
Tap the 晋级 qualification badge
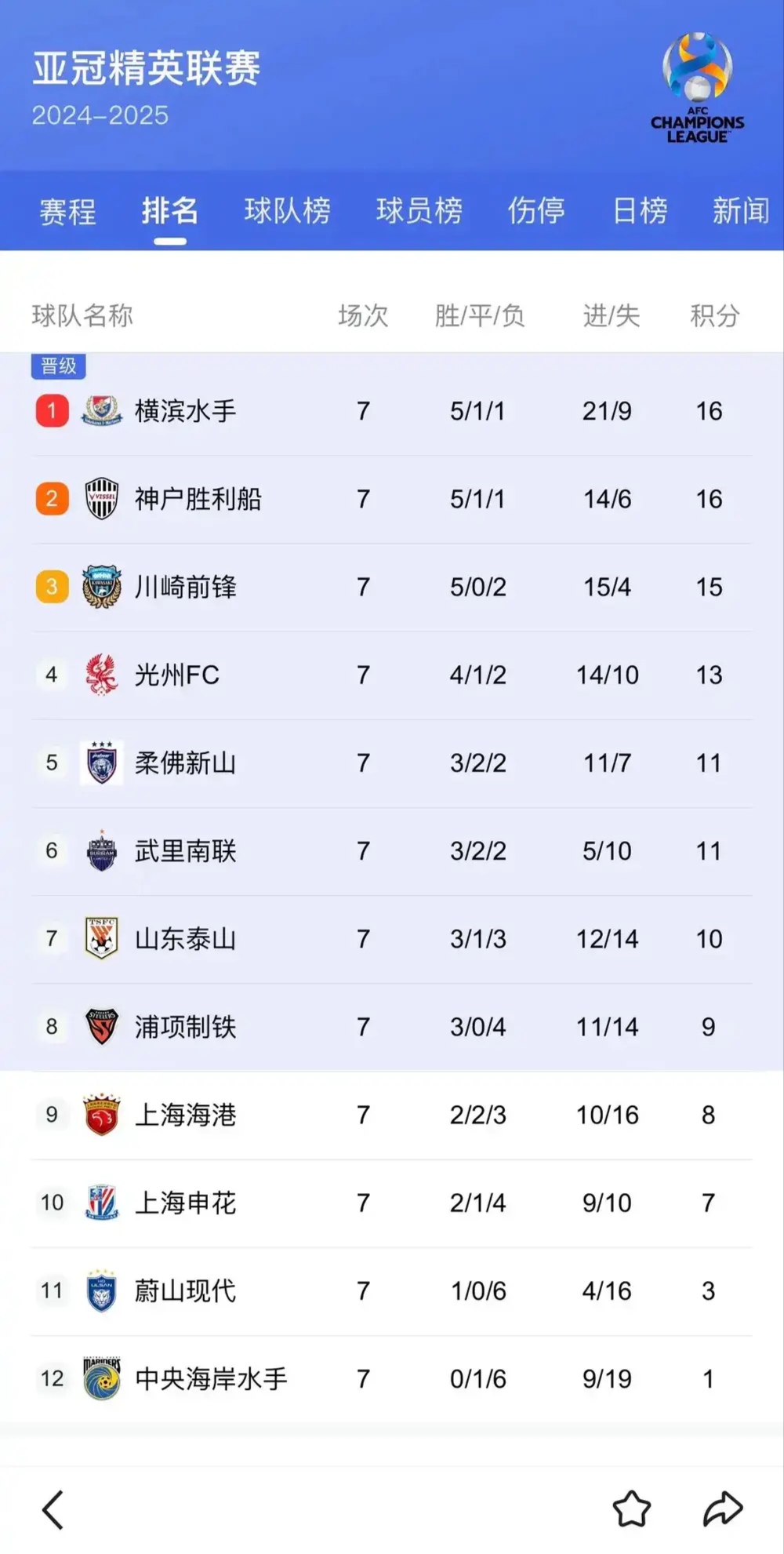[x=60, y=366]
